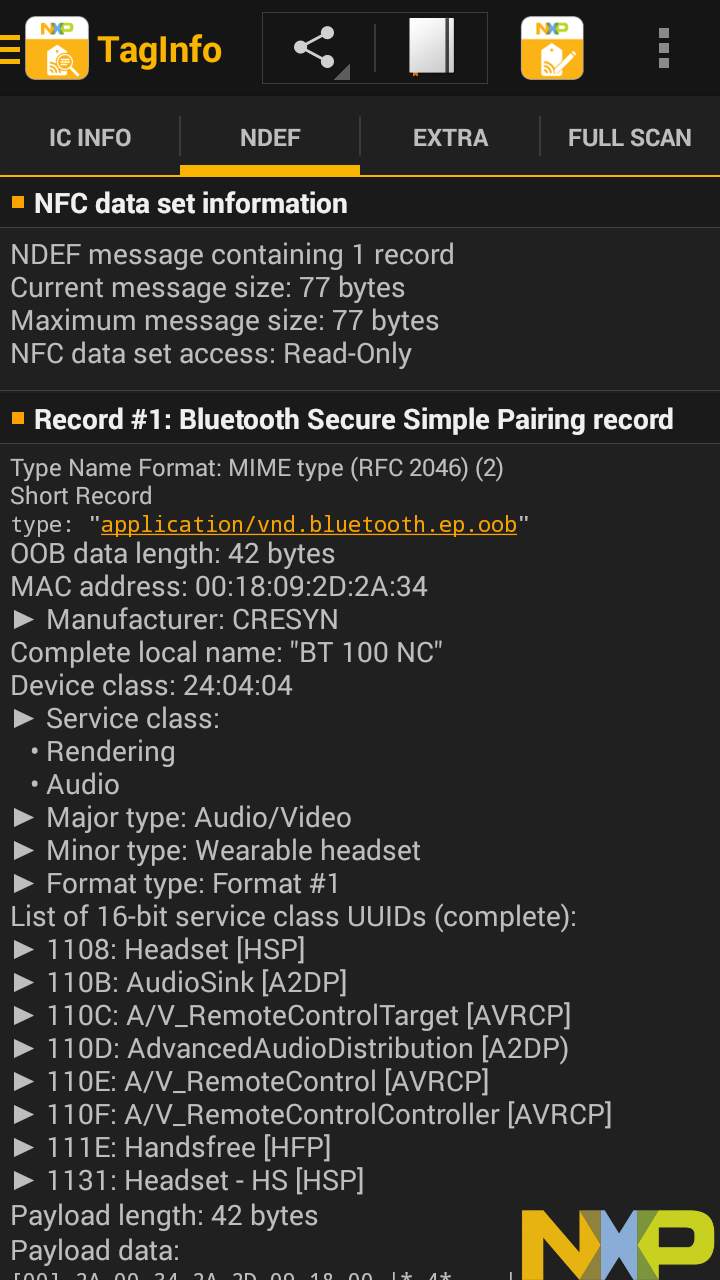Open the overflow menu
Screen dimensions: 720x1280
[x=664, y=48]
